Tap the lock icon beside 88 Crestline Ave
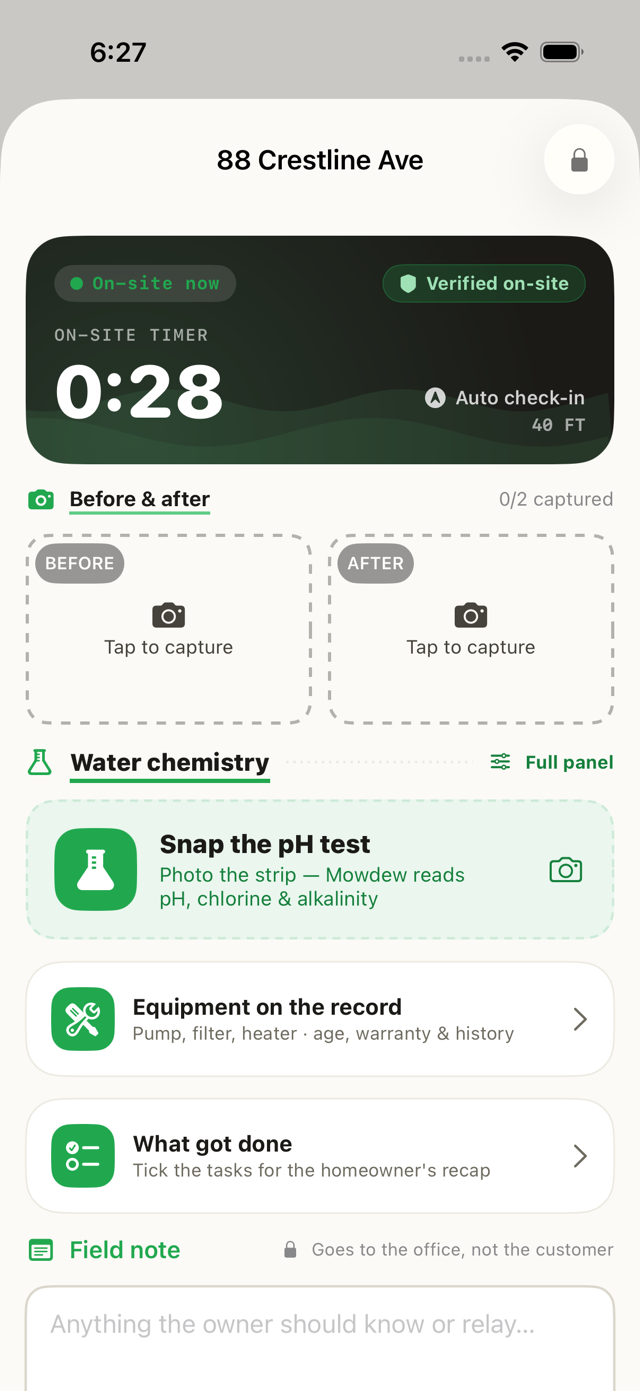This screenshot has height=1391, width=640. click(579, 160)
